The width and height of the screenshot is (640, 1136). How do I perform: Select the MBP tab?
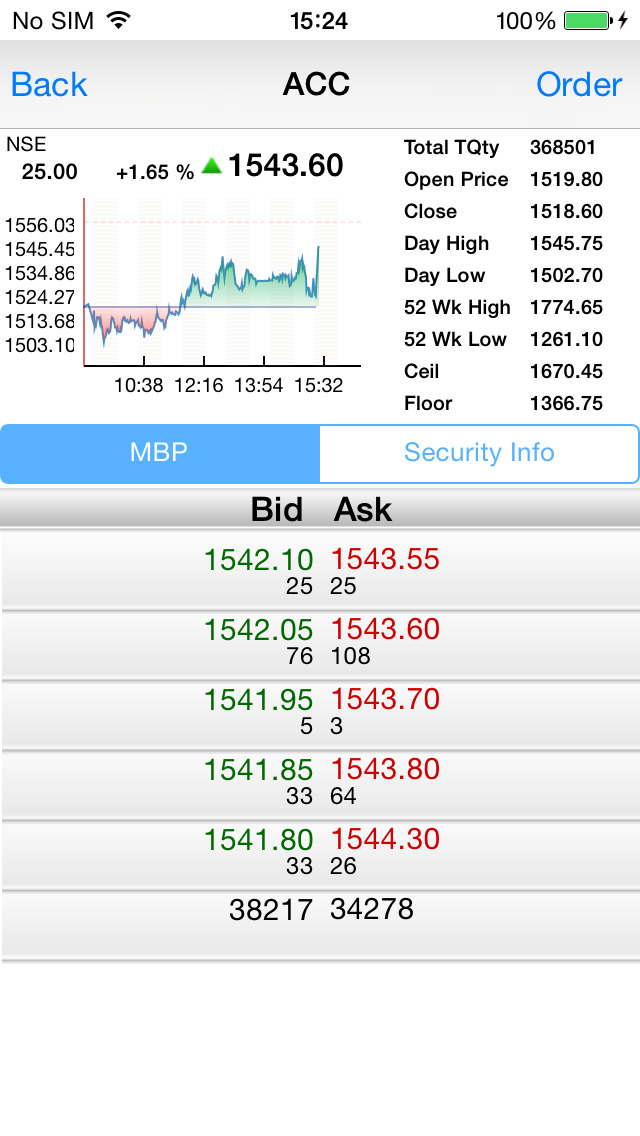[159, 453]
